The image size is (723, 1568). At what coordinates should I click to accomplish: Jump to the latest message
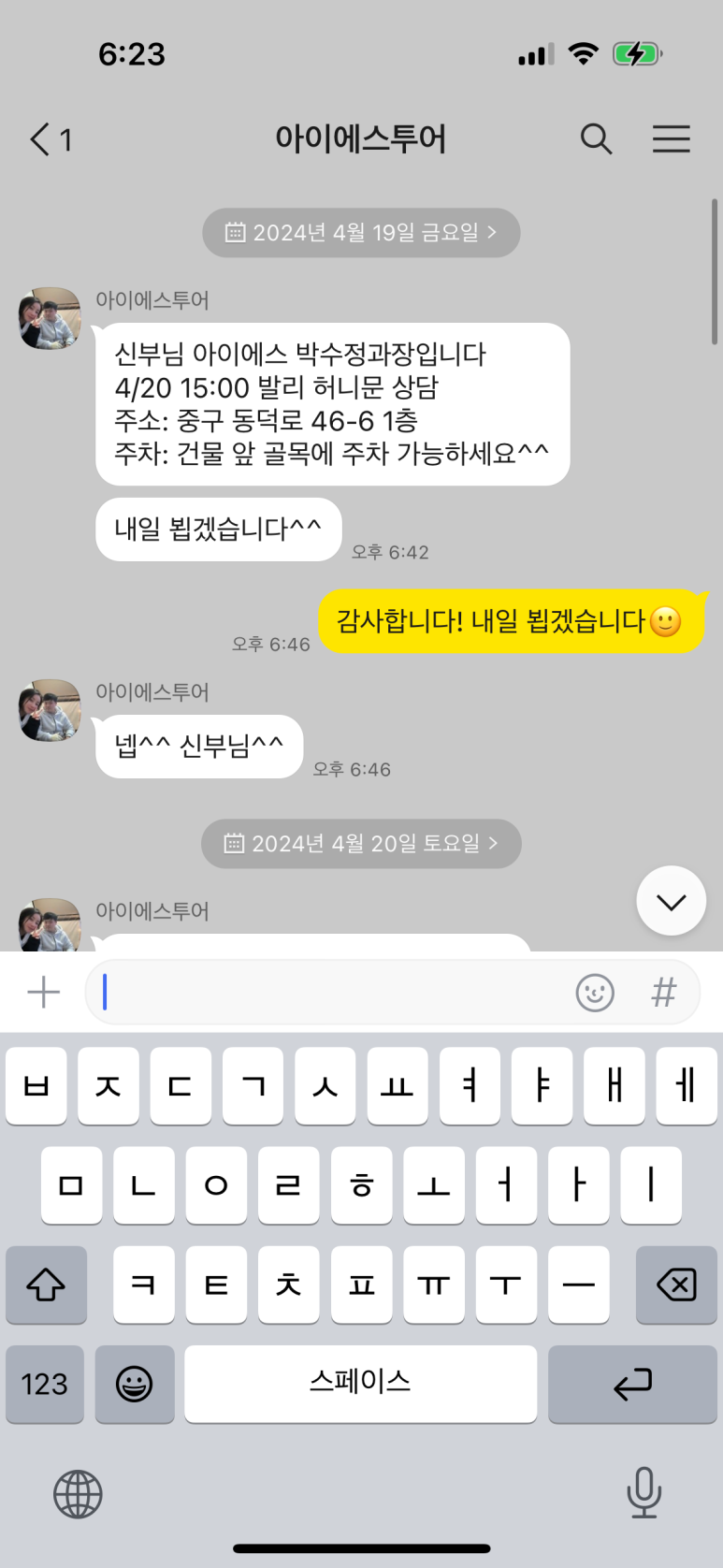pos(671,901)
